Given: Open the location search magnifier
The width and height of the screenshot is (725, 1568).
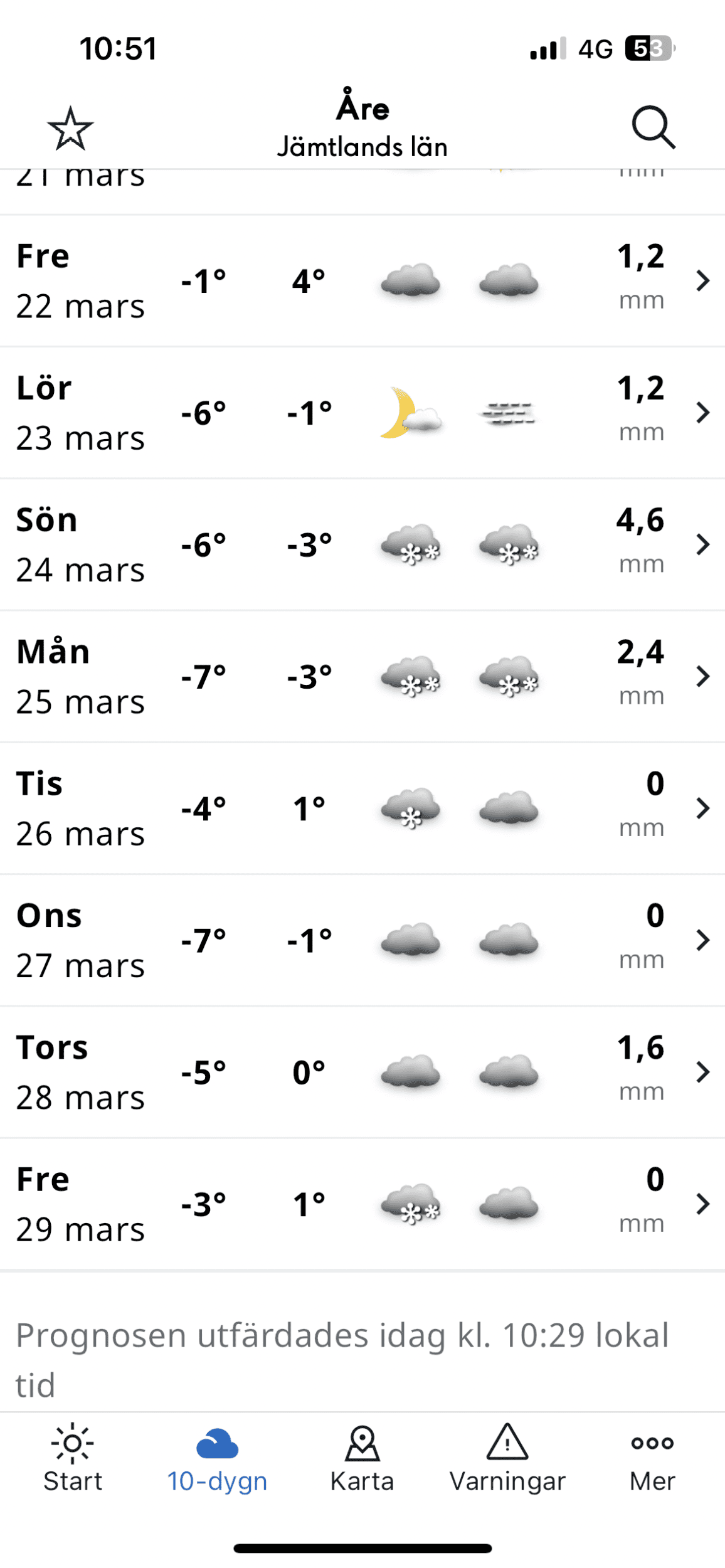Looking at the screenshot, I should 653,127.
